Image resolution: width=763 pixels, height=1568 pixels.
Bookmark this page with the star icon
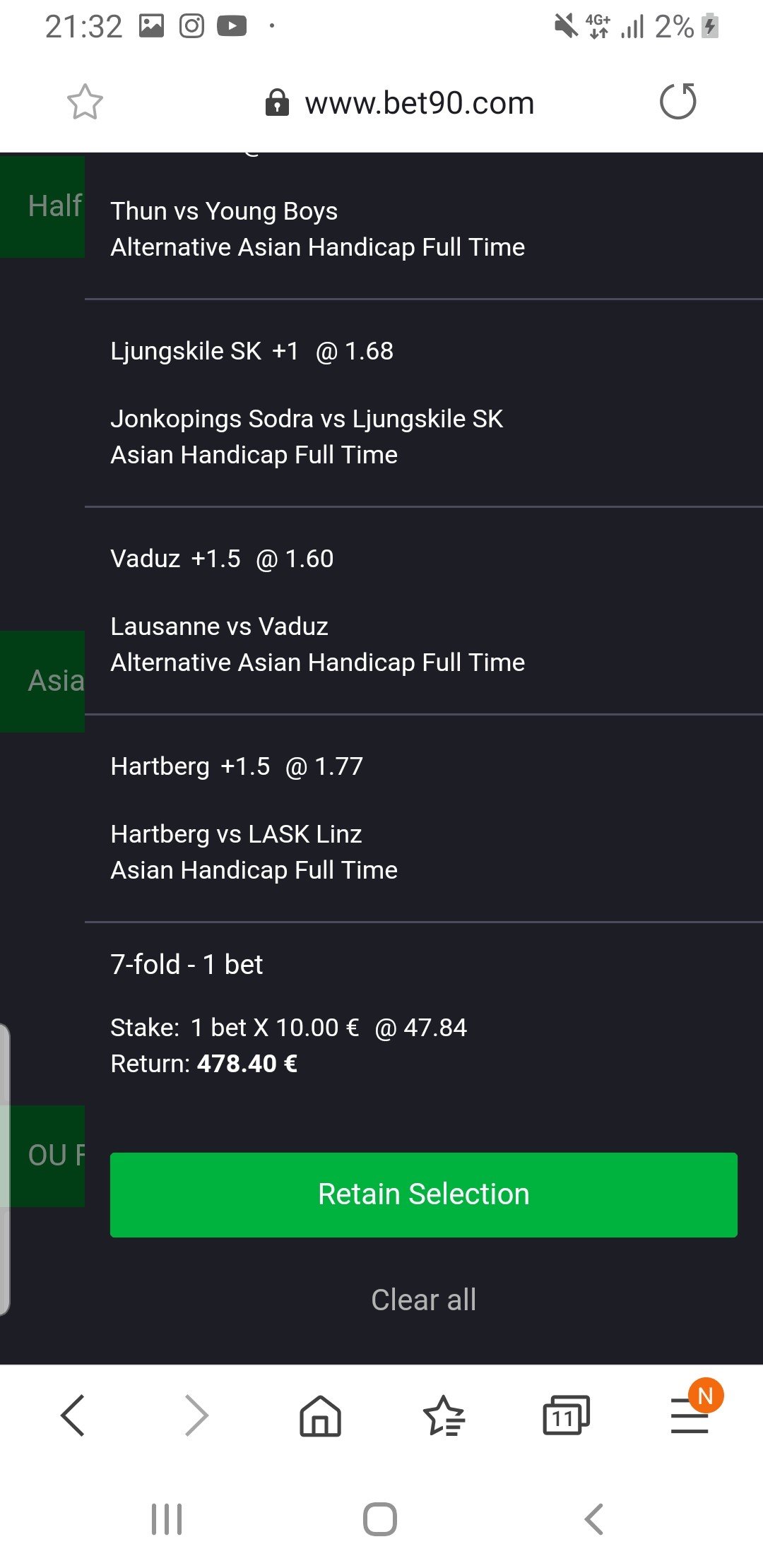click(85, 102)
